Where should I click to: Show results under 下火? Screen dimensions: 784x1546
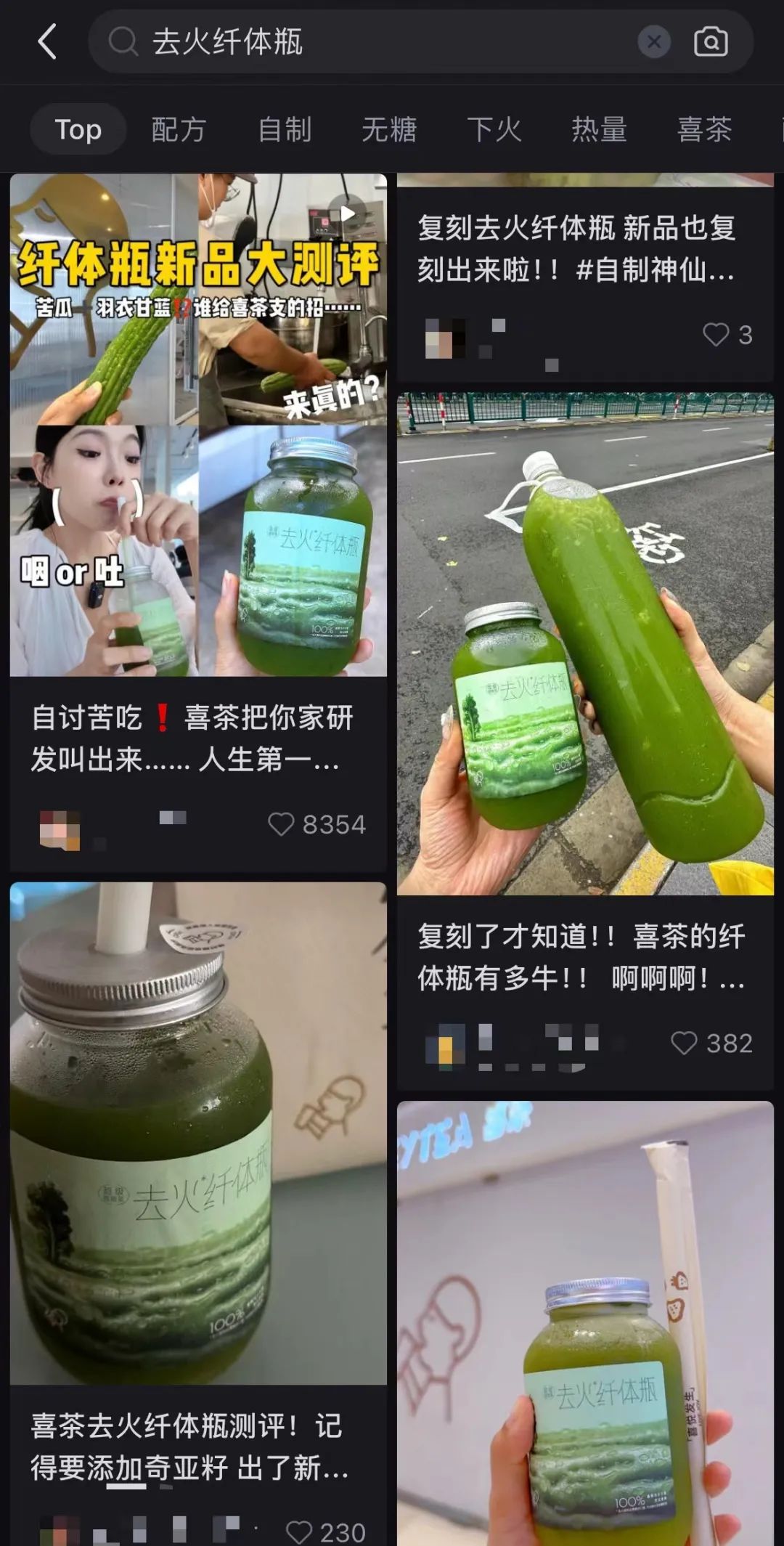494,129
